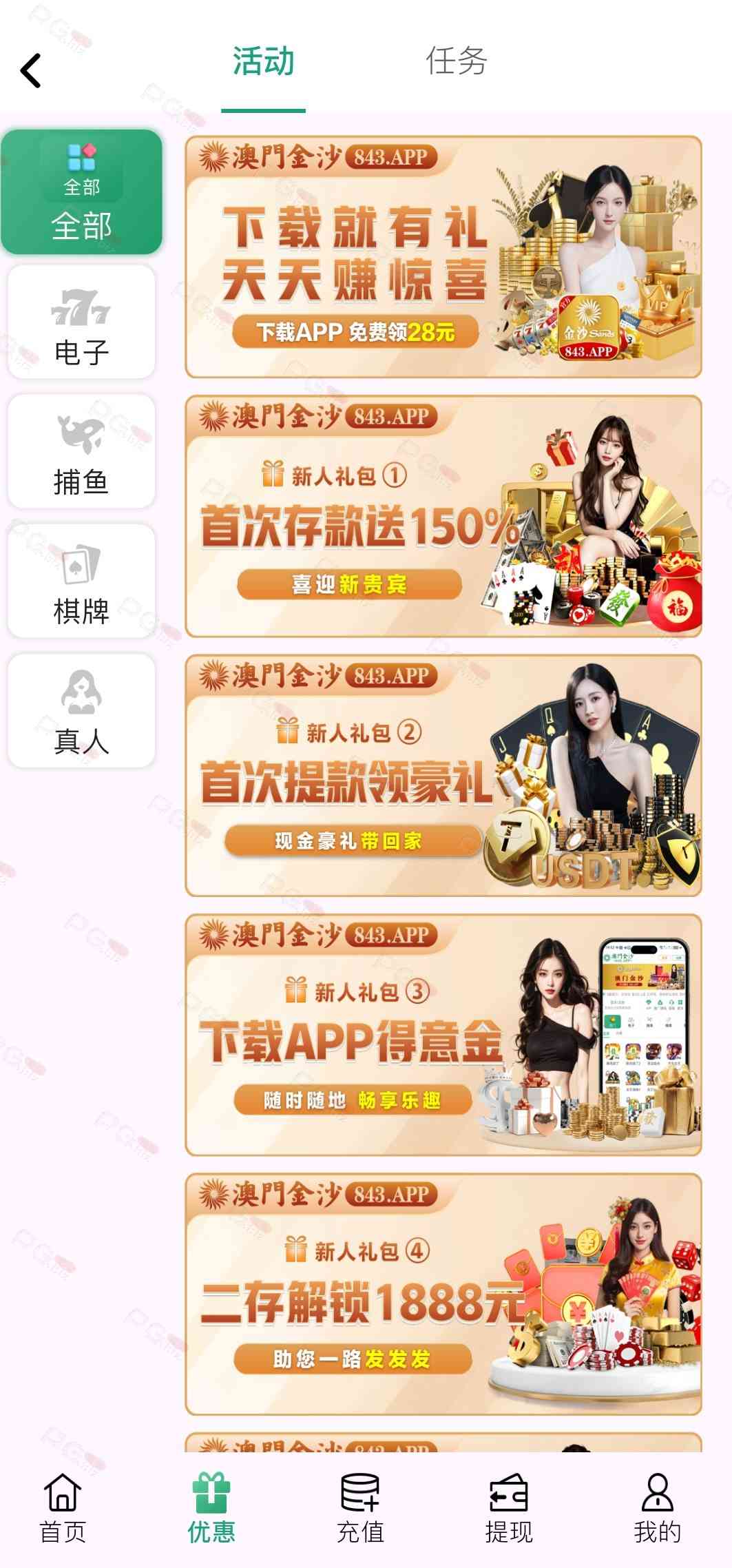Filter promotions by 电子

pyautogui.click(x=81, y=322)
